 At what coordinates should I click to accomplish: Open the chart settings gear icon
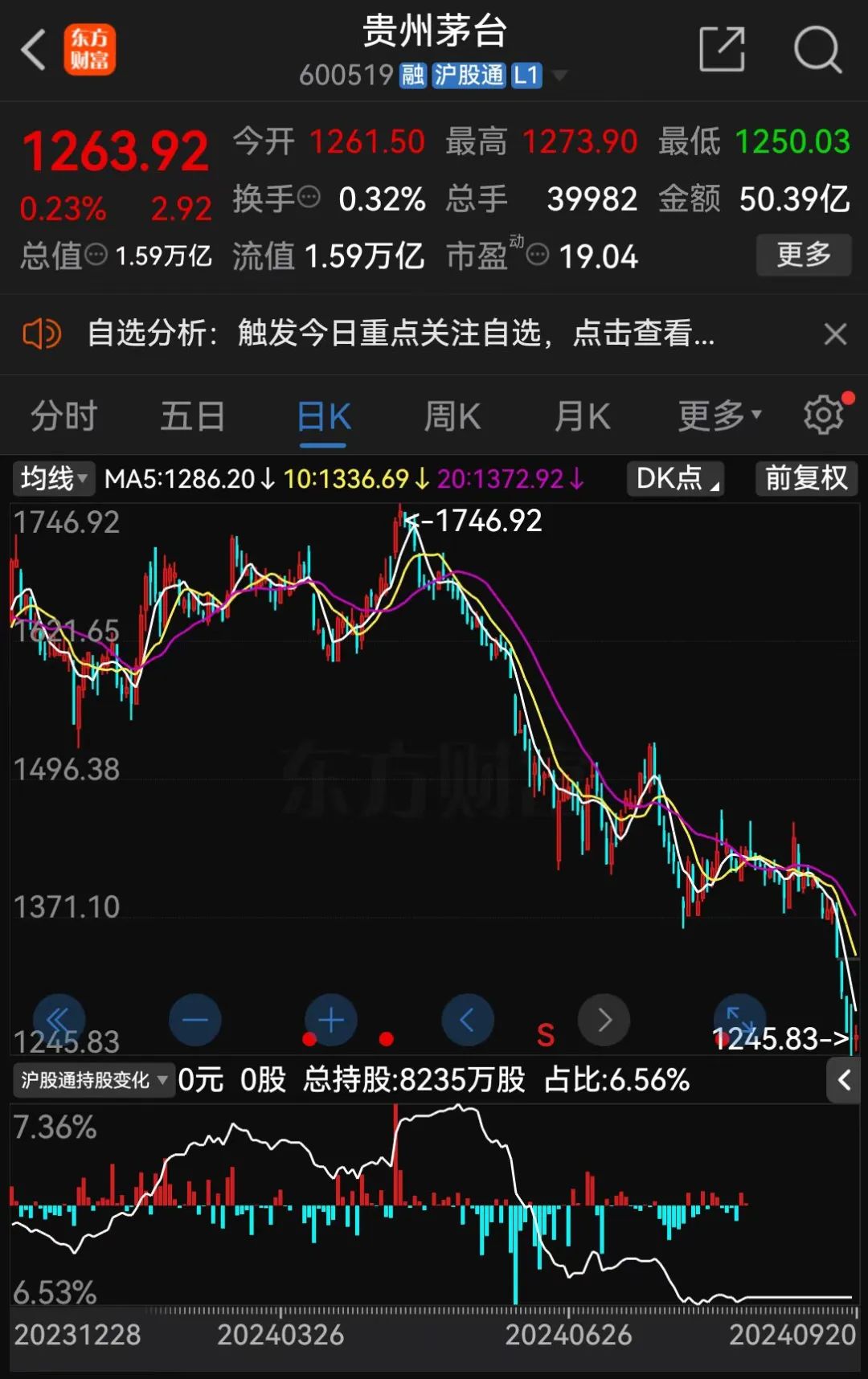tap(823, 415)
